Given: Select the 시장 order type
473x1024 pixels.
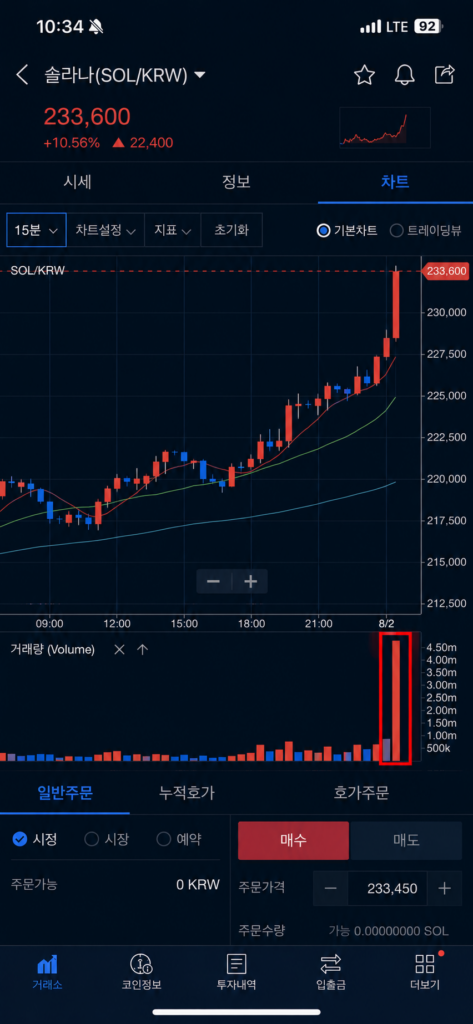Looking at the screenshot, I should click(108, 839).
